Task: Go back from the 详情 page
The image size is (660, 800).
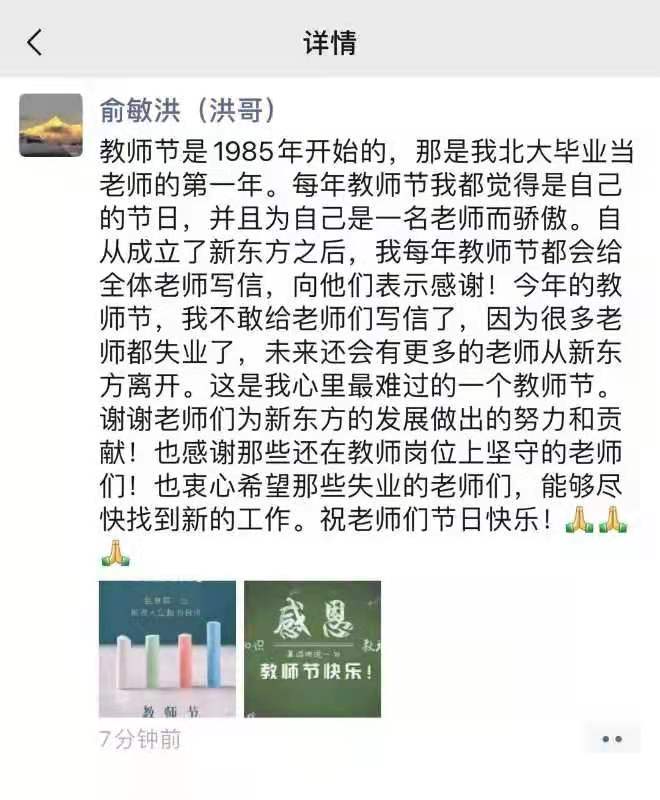Action: (36, 42)
